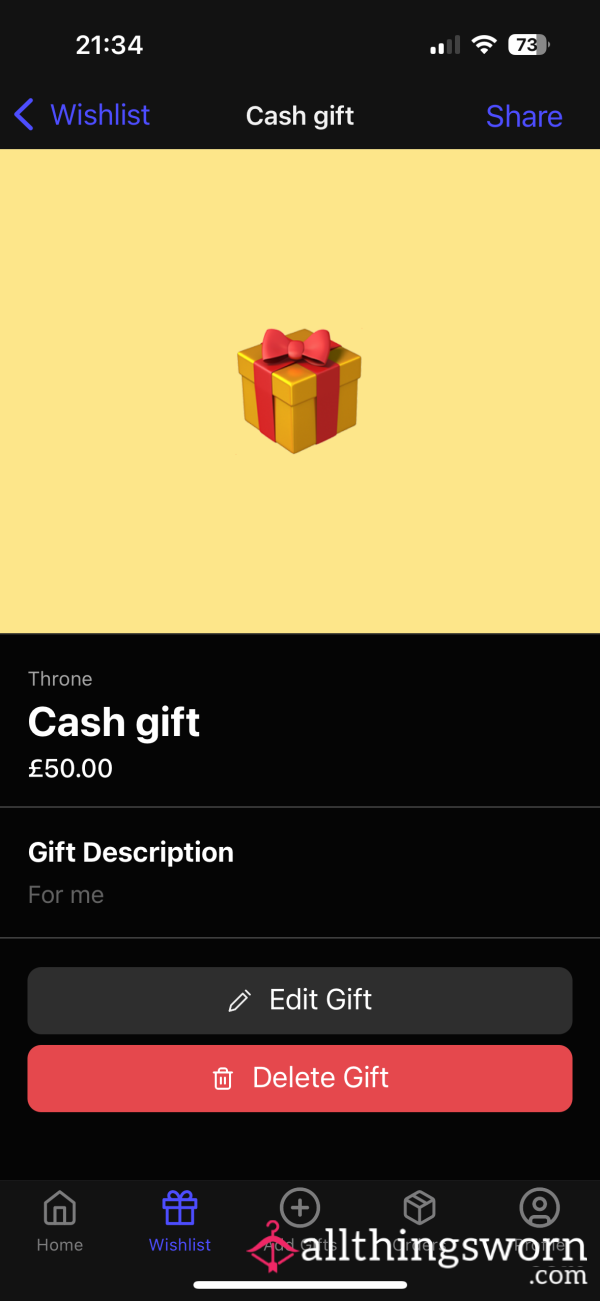This screenshot has height=1301, width=600.
Task: Share this cash gift
Action: pyautogui.click(x=524, y=116)
